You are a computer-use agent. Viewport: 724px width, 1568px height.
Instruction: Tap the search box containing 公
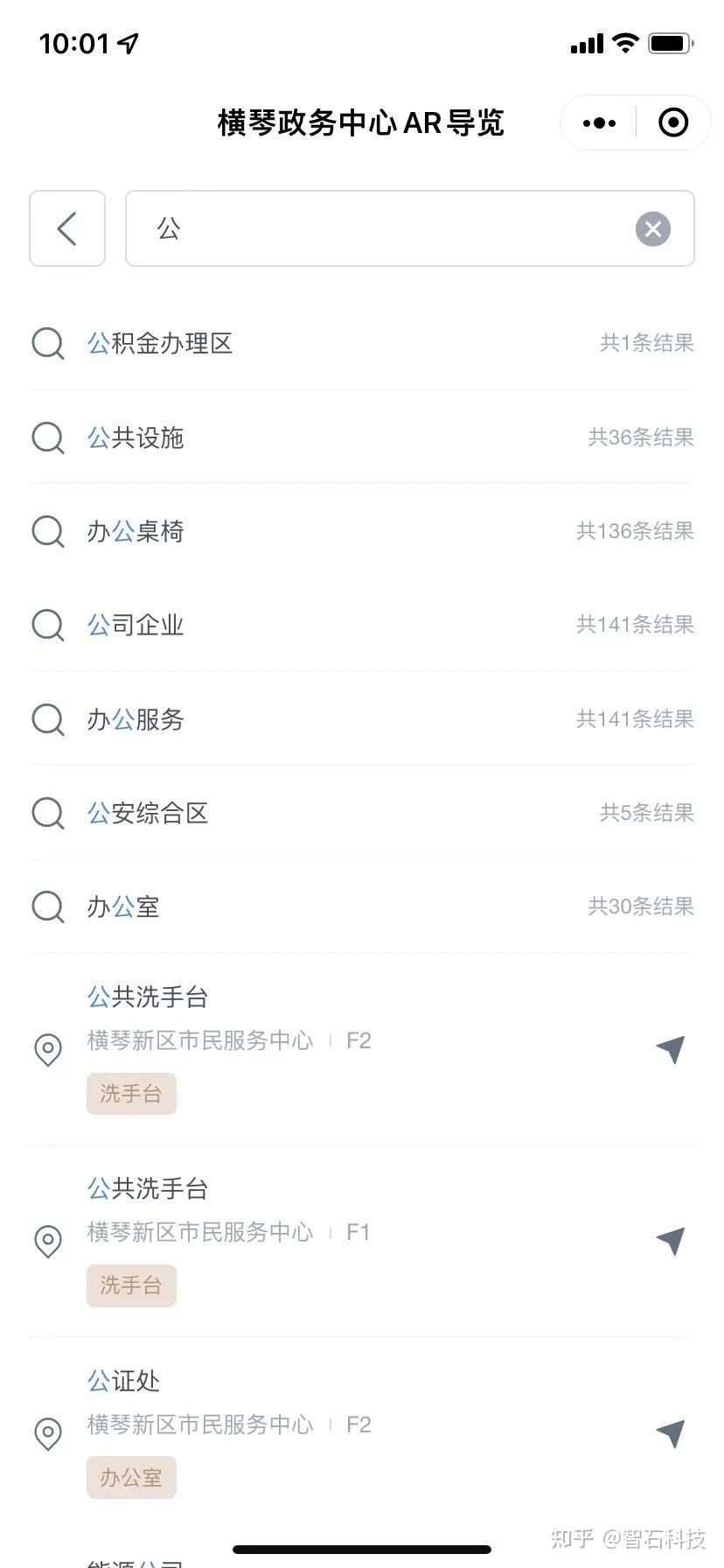385,228
